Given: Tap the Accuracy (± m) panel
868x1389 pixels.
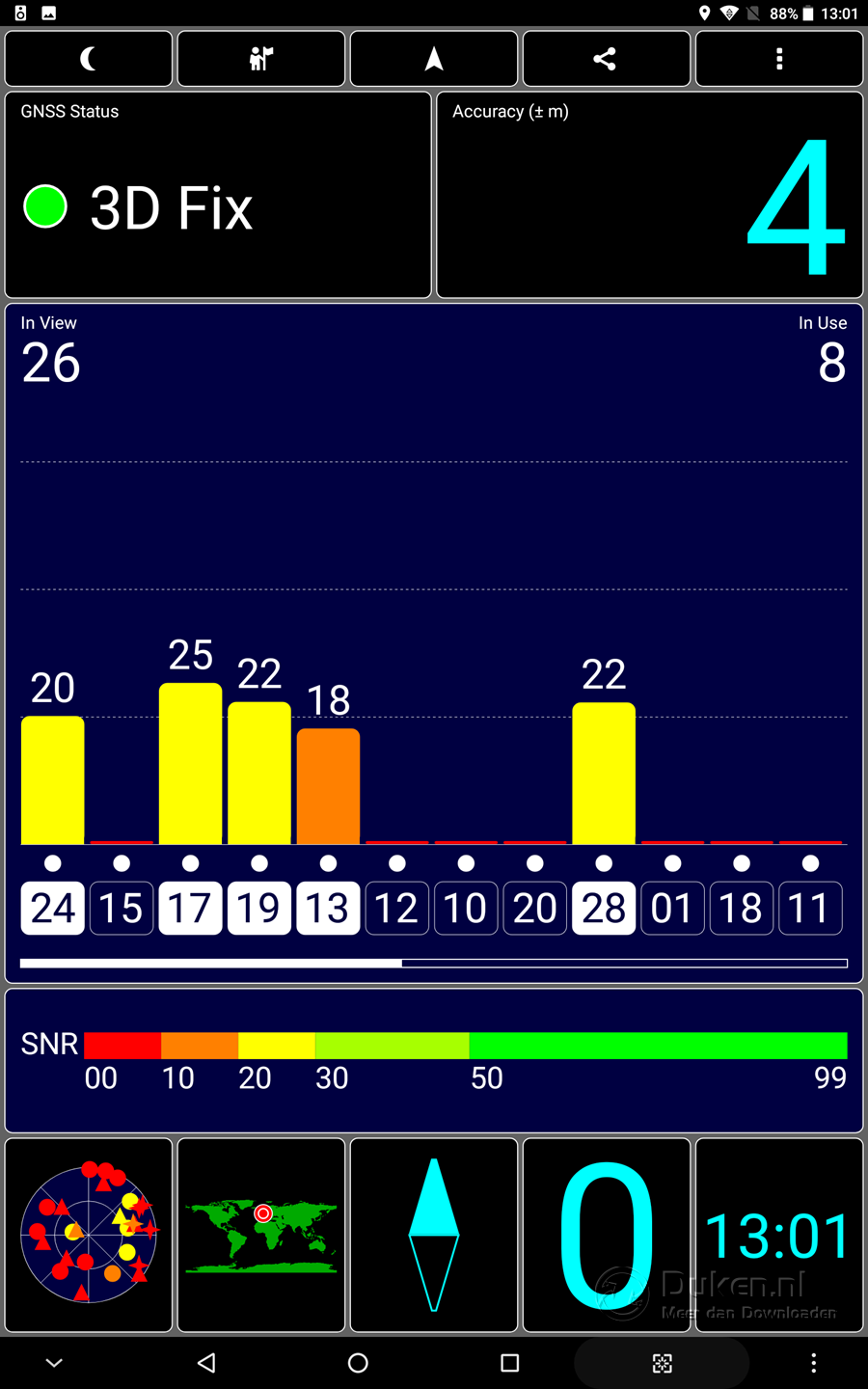Looking at the screenshot, I should point(650,195).
